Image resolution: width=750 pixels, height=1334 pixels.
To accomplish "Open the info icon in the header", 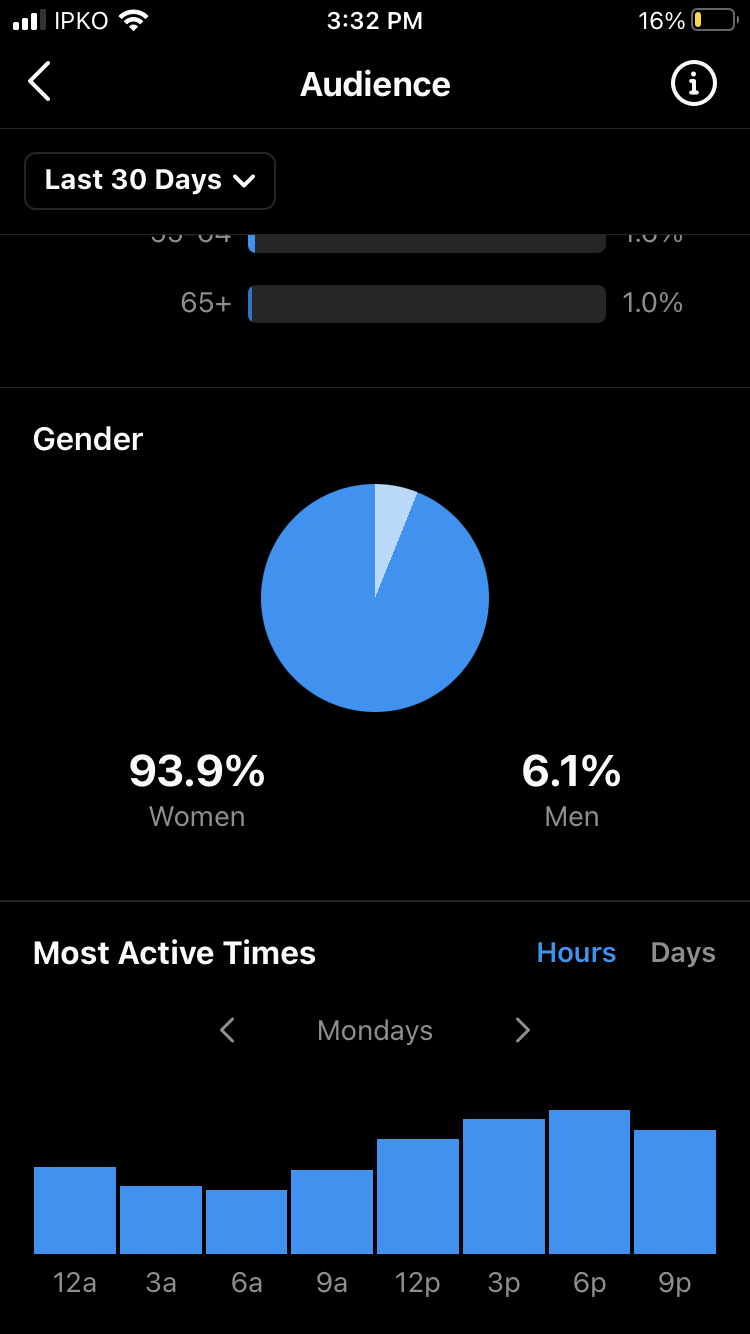I will pyautogui.click(x=693, y=83).
